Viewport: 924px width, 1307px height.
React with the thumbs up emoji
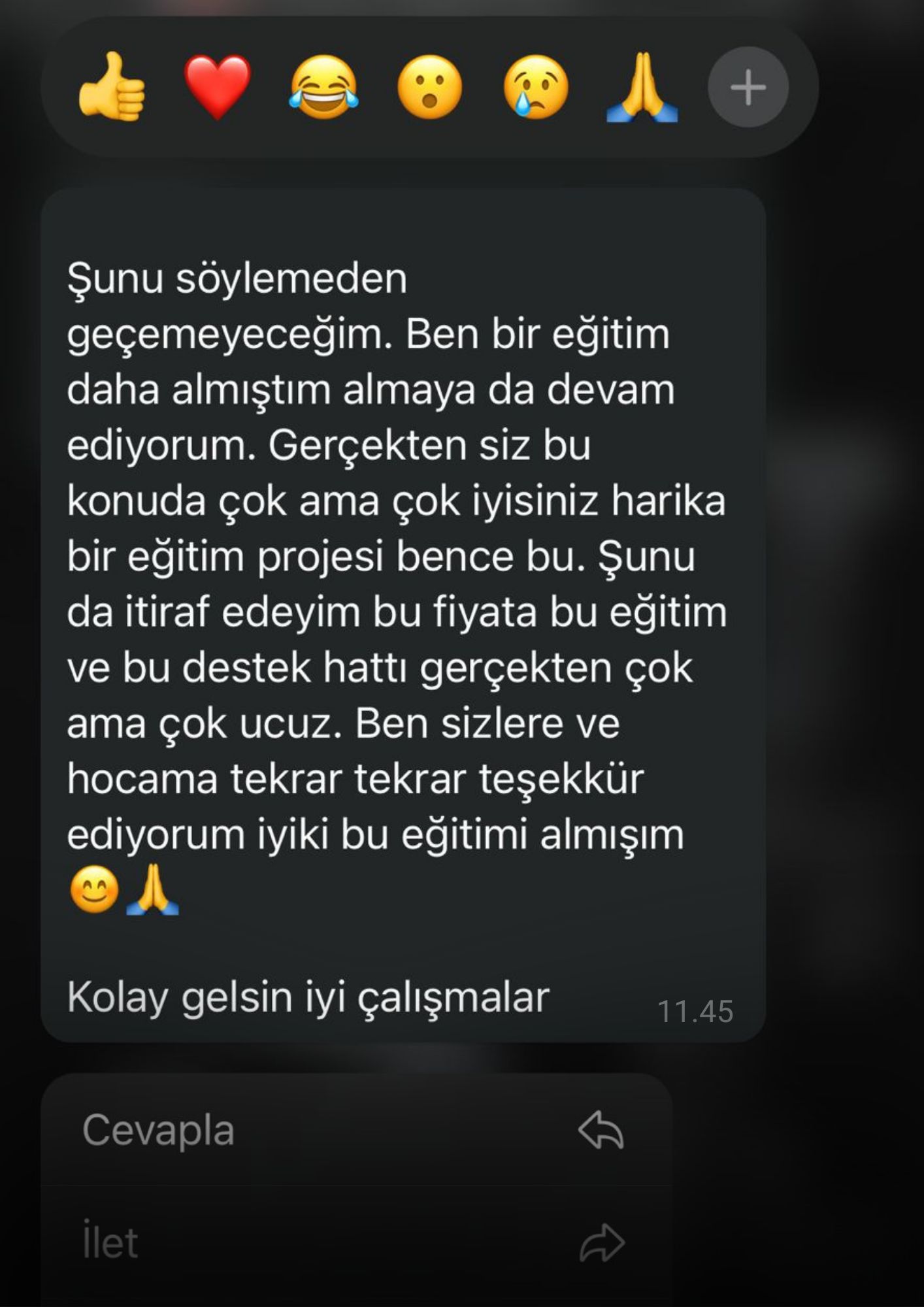pos(111,88)
